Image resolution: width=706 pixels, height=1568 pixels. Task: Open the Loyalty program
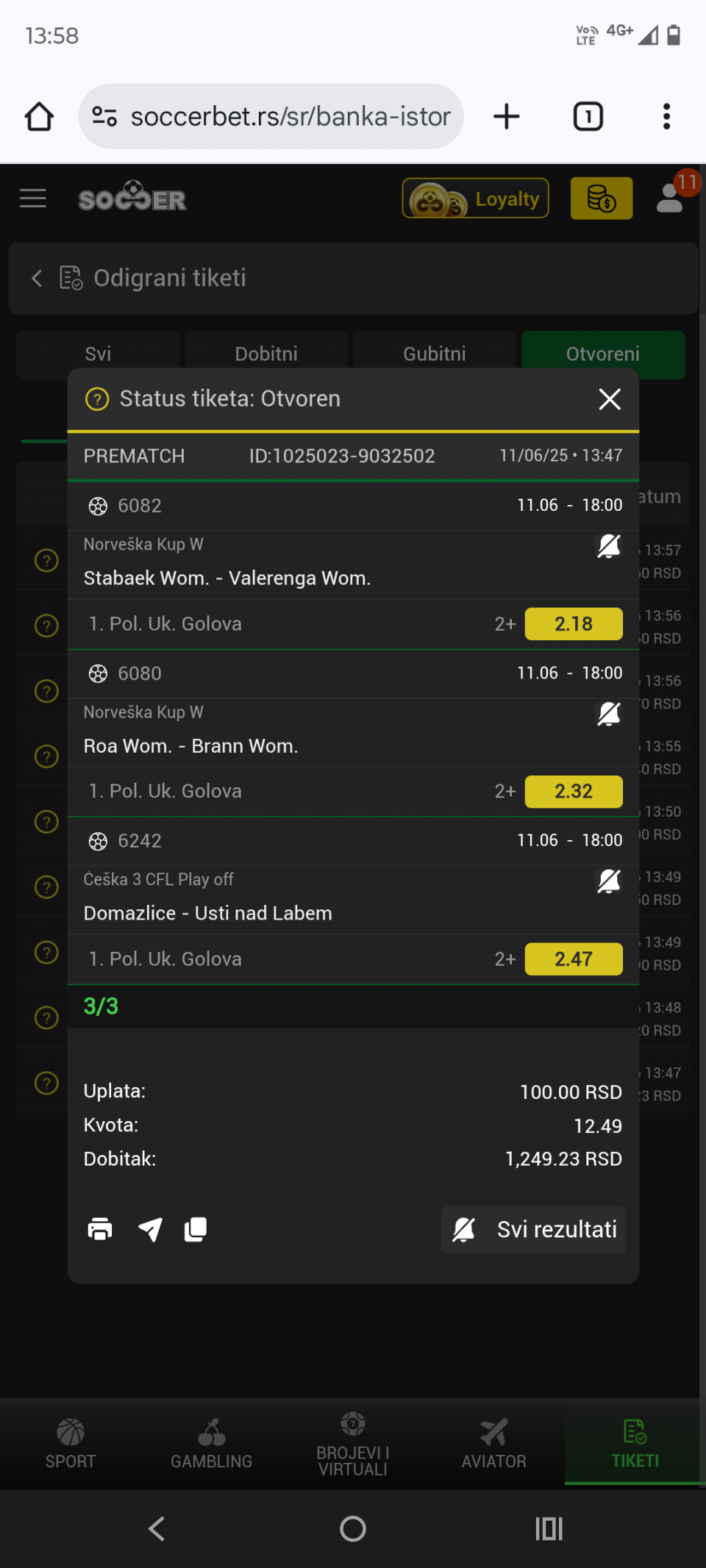(x=475, y=198)
